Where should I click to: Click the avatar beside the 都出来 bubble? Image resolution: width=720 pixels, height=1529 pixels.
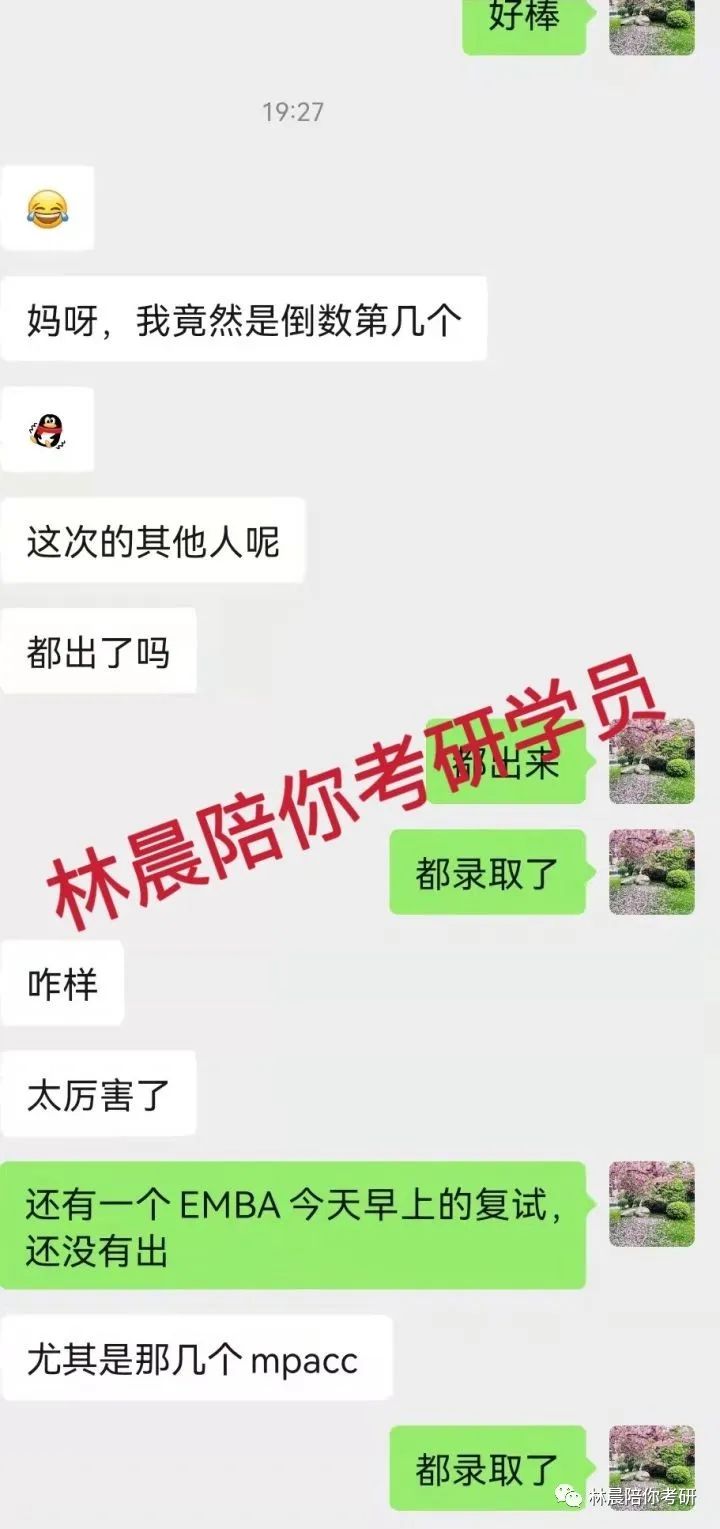click(650, 762)
